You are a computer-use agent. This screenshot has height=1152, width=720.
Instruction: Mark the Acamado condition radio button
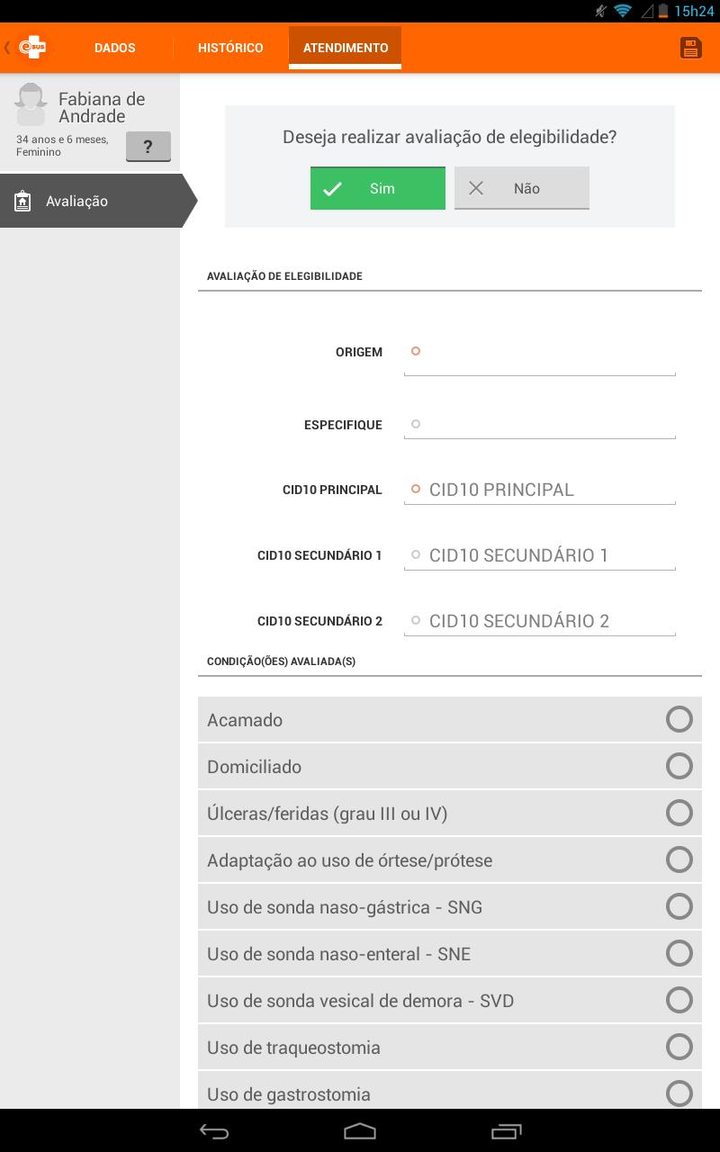(x=679, y=719)
